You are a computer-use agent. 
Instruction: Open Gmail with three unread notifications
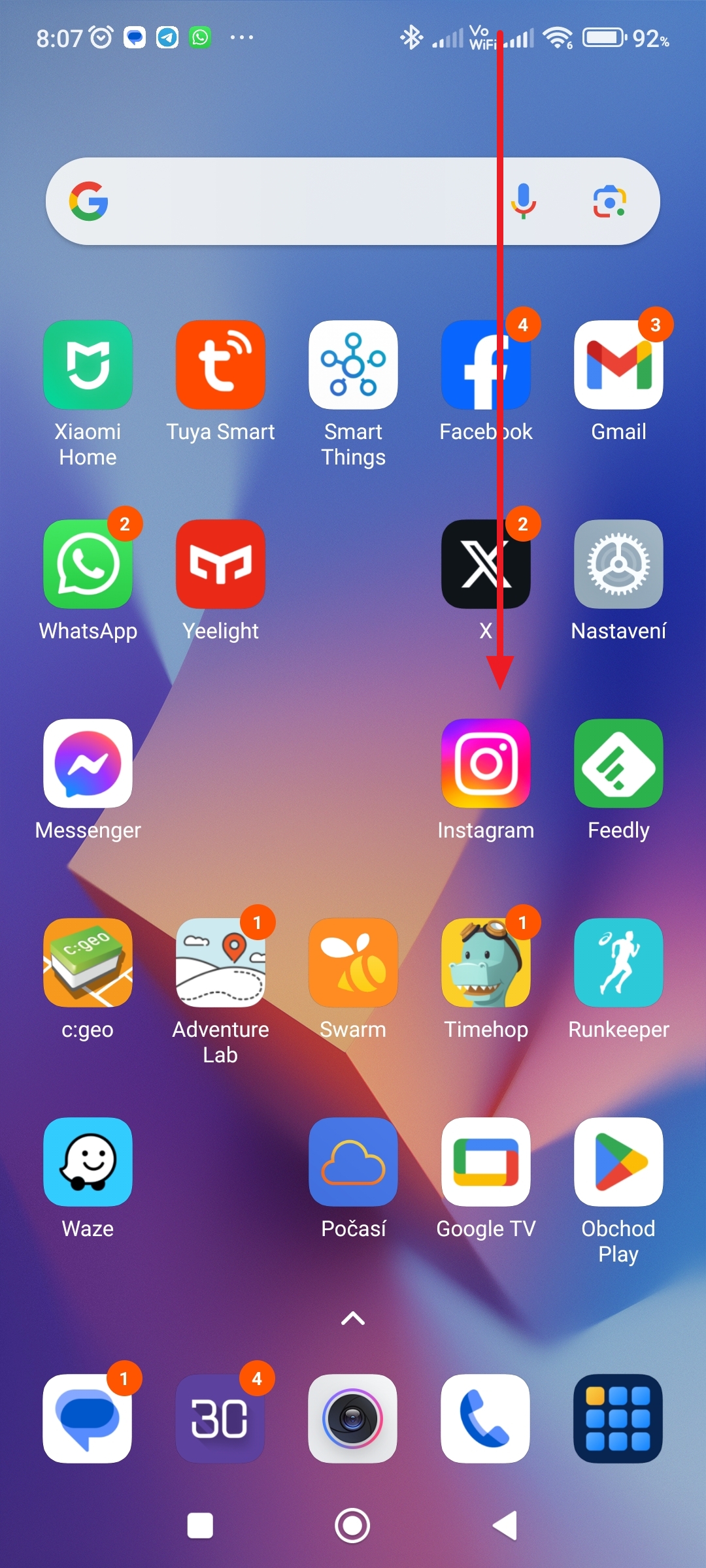pos(618,365)
